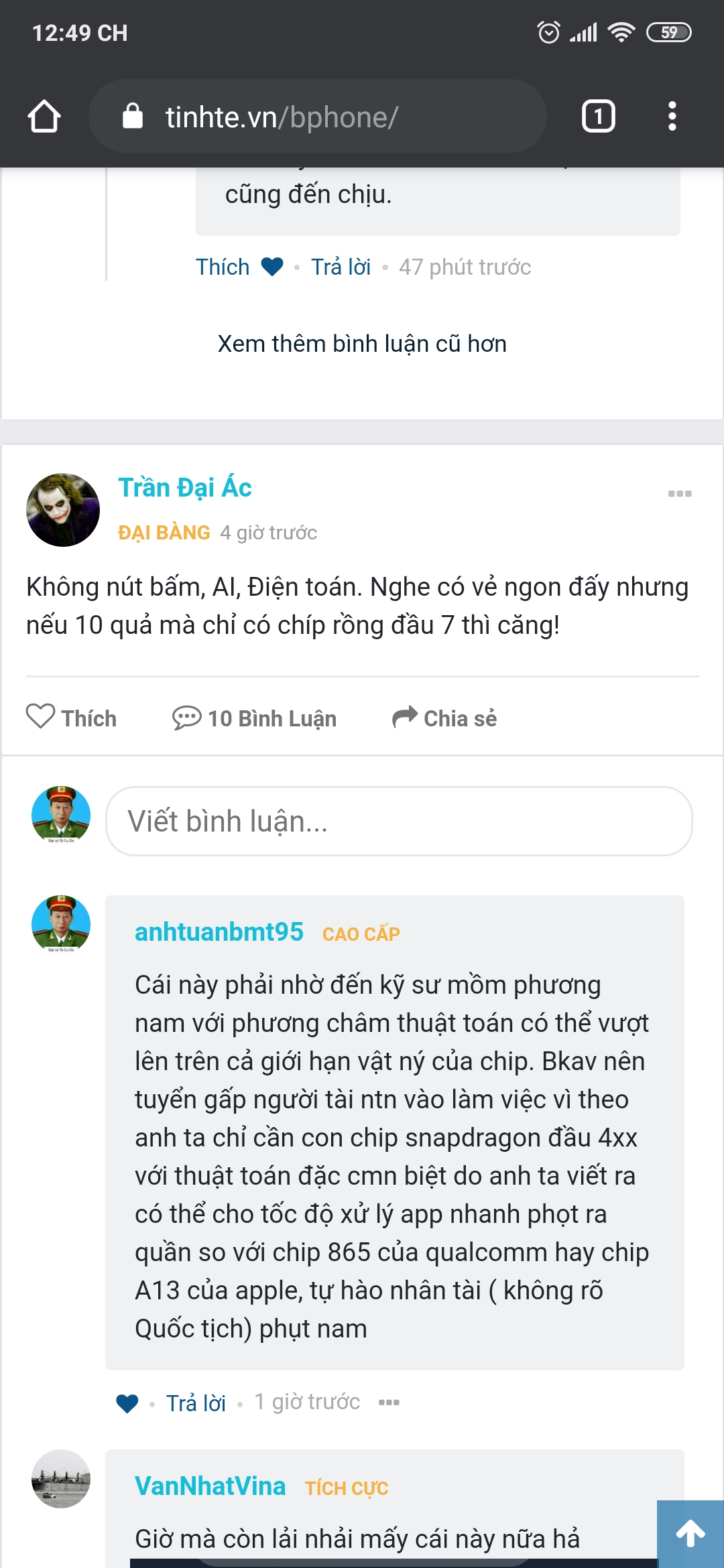Focus the Viết bình luận field
724x1568 pixels.
[x=399, y=821]
